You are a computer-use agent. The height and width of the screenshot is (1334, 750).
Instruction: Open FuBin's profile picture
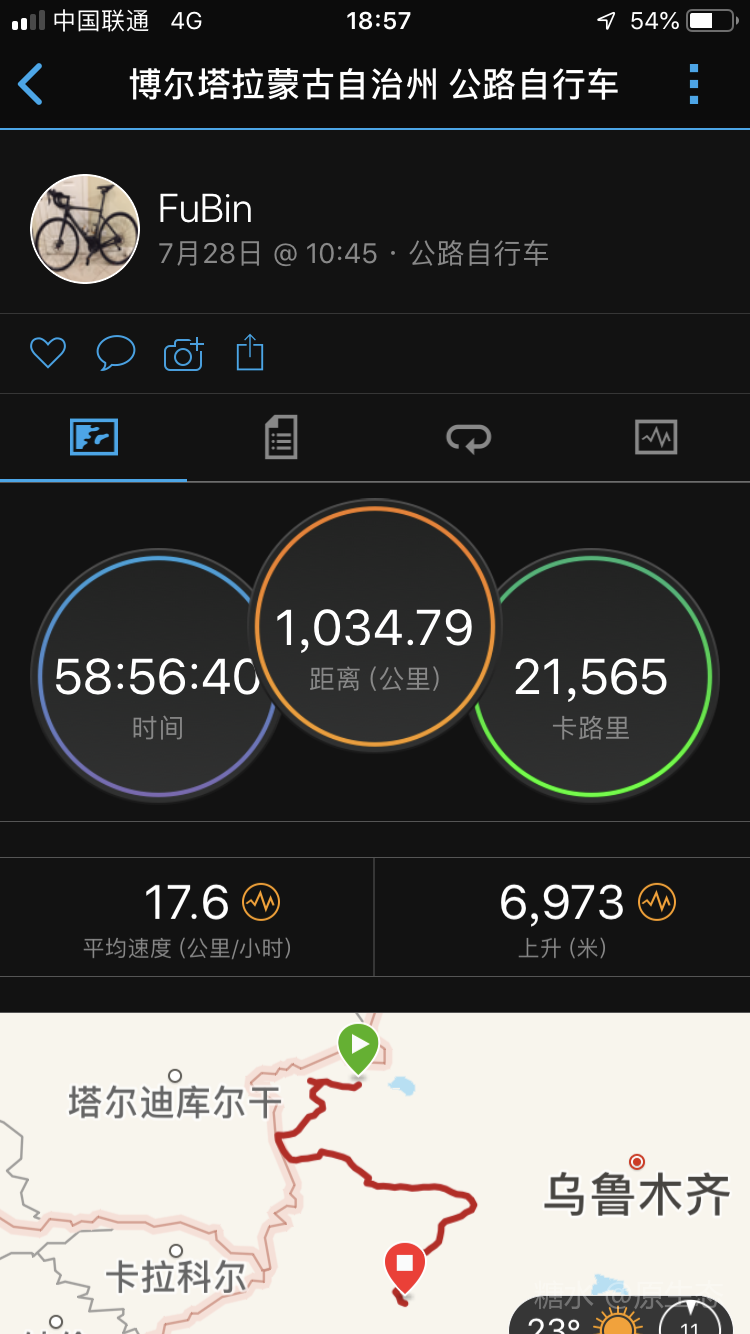[85, 229]
